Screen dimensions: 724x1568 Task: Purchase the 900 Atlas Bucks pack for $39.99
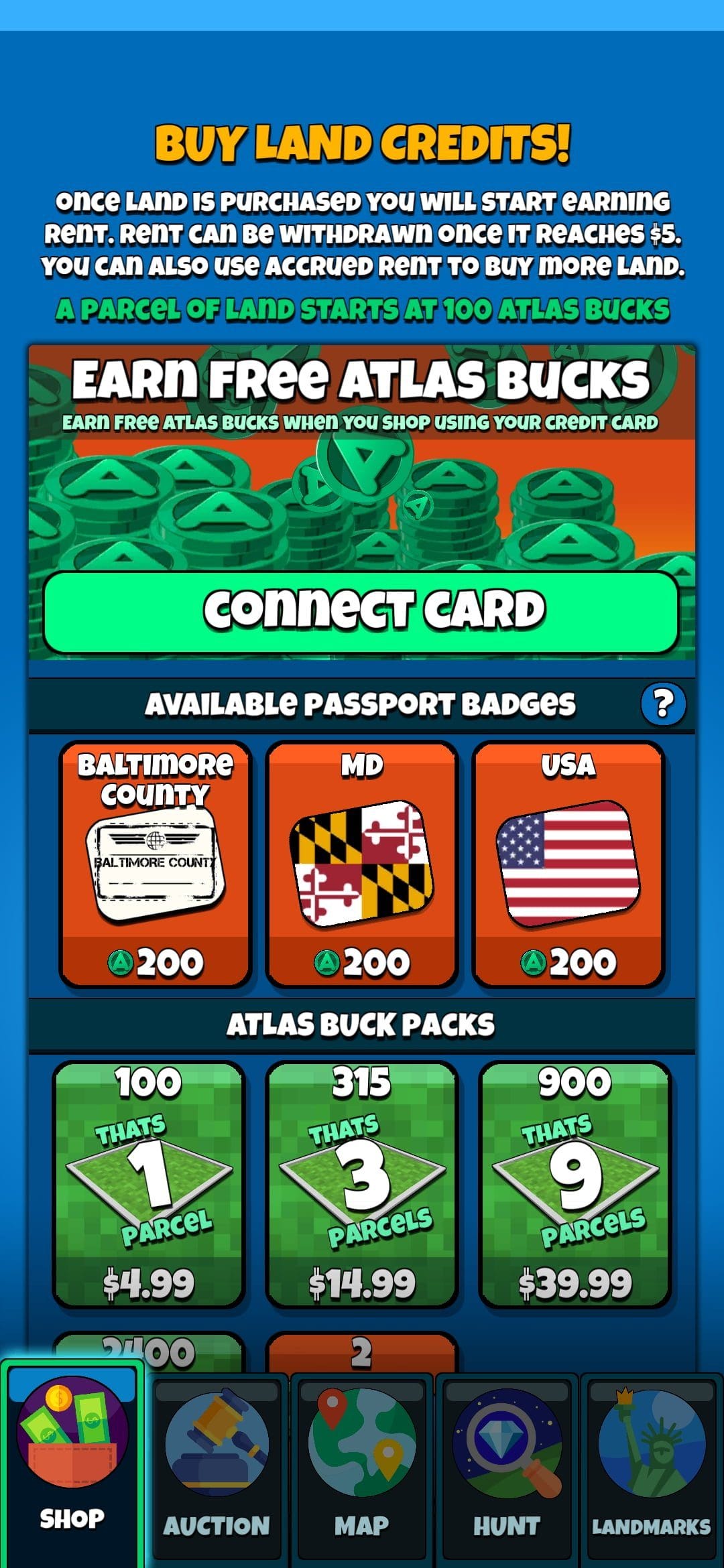(575, 1185)
